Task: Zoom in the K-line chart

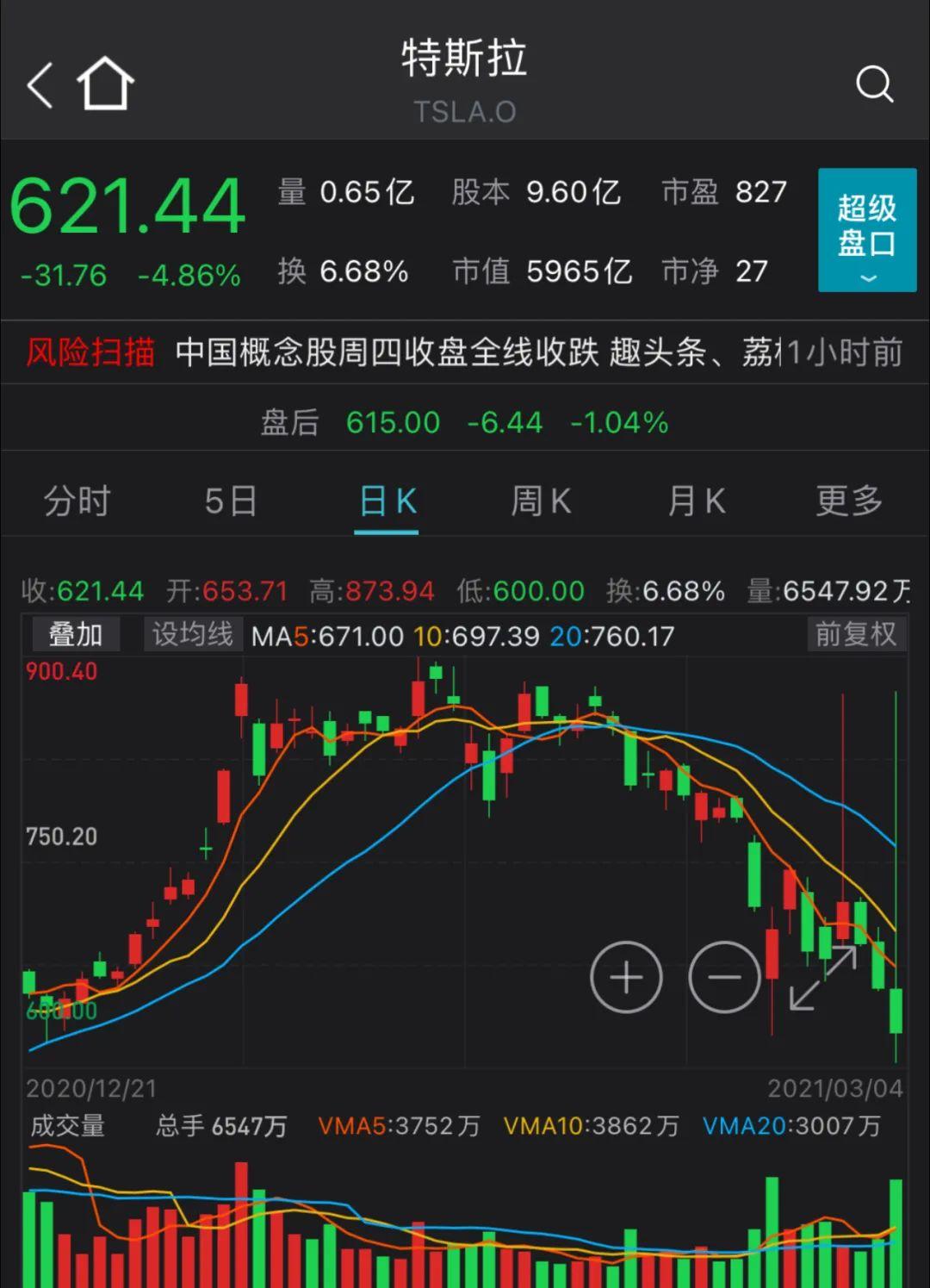Action: click(x=626, y=977)
